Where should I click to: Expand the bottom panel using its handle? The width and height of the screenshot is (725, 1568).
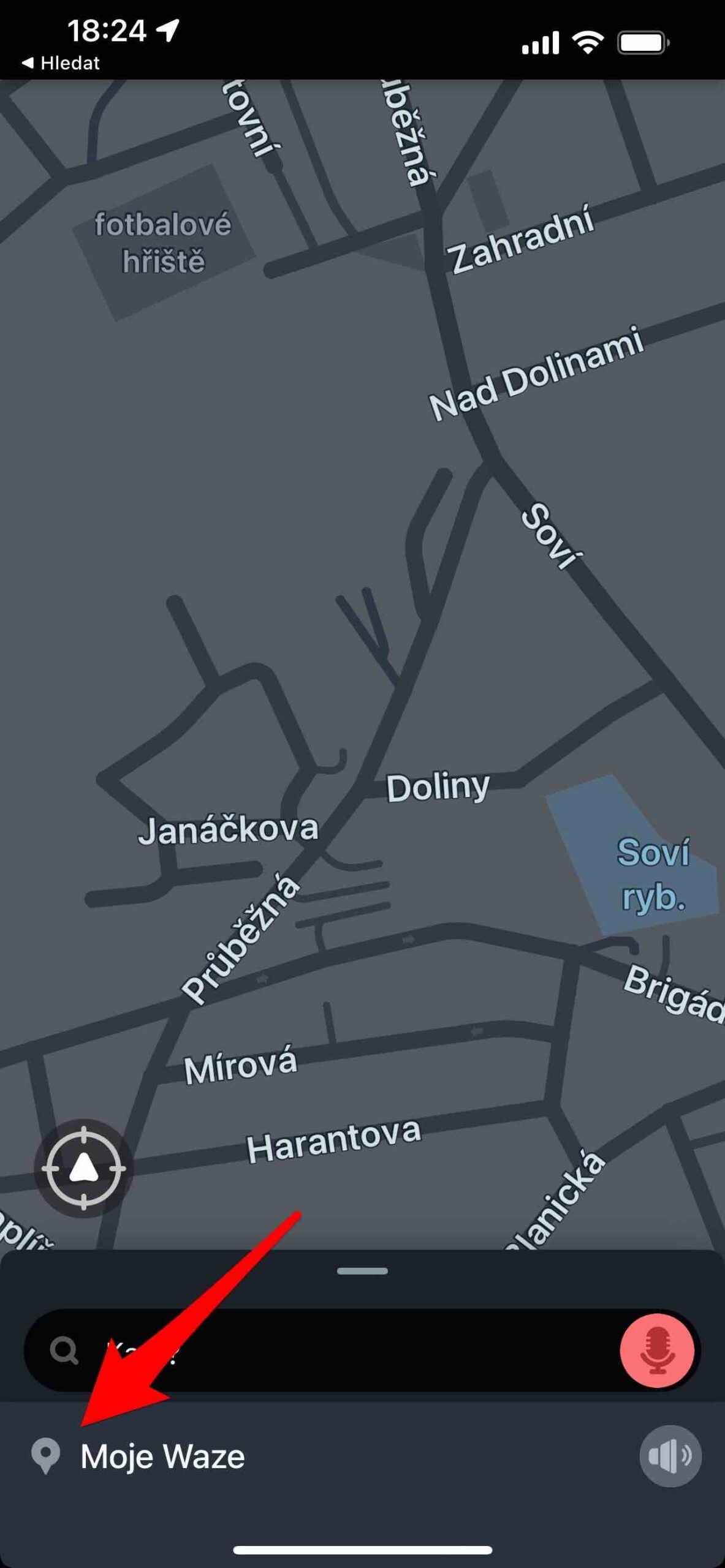(x=362, y=1271)
